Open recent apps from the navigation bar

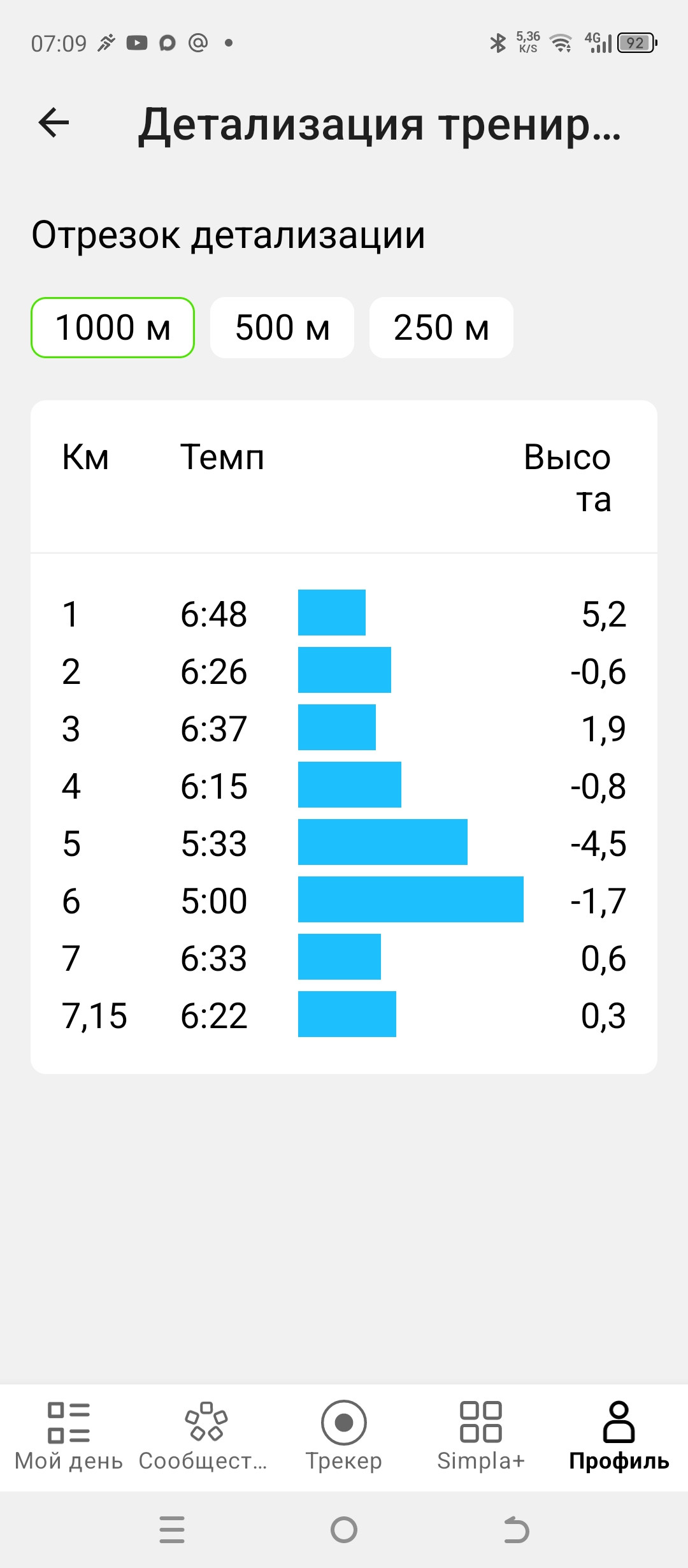tap(172, 1530)
